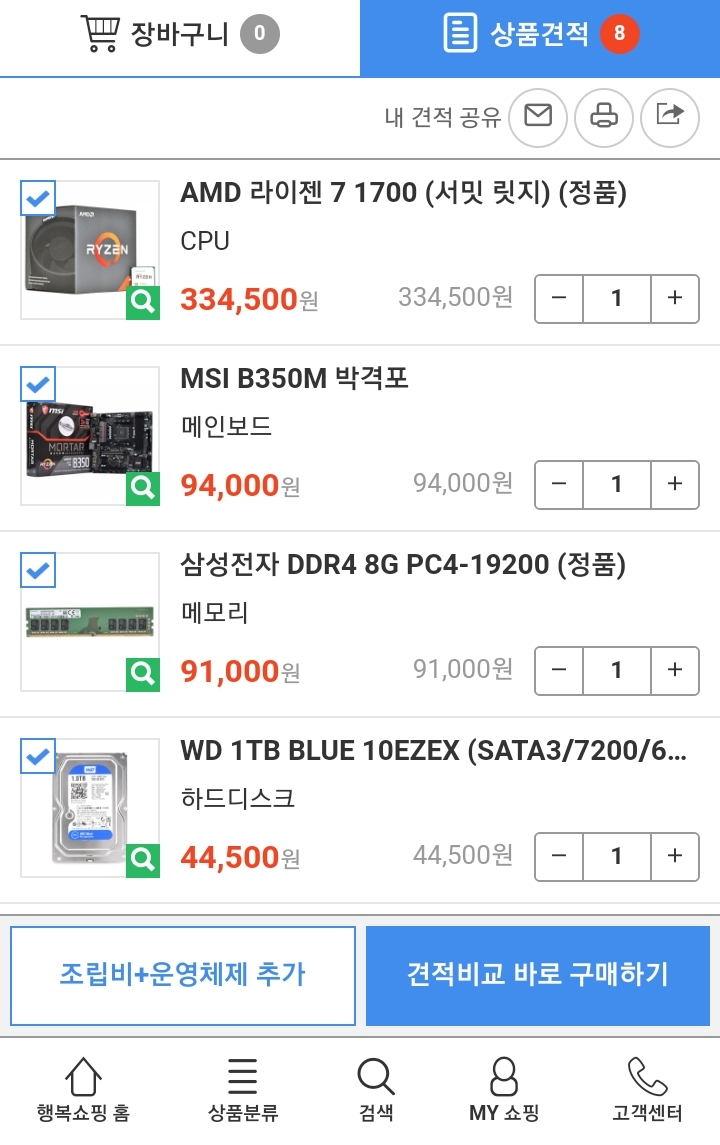The width and height of the screenshot is (720, 1145).
Task: Print the quote list
Action: 603,117
